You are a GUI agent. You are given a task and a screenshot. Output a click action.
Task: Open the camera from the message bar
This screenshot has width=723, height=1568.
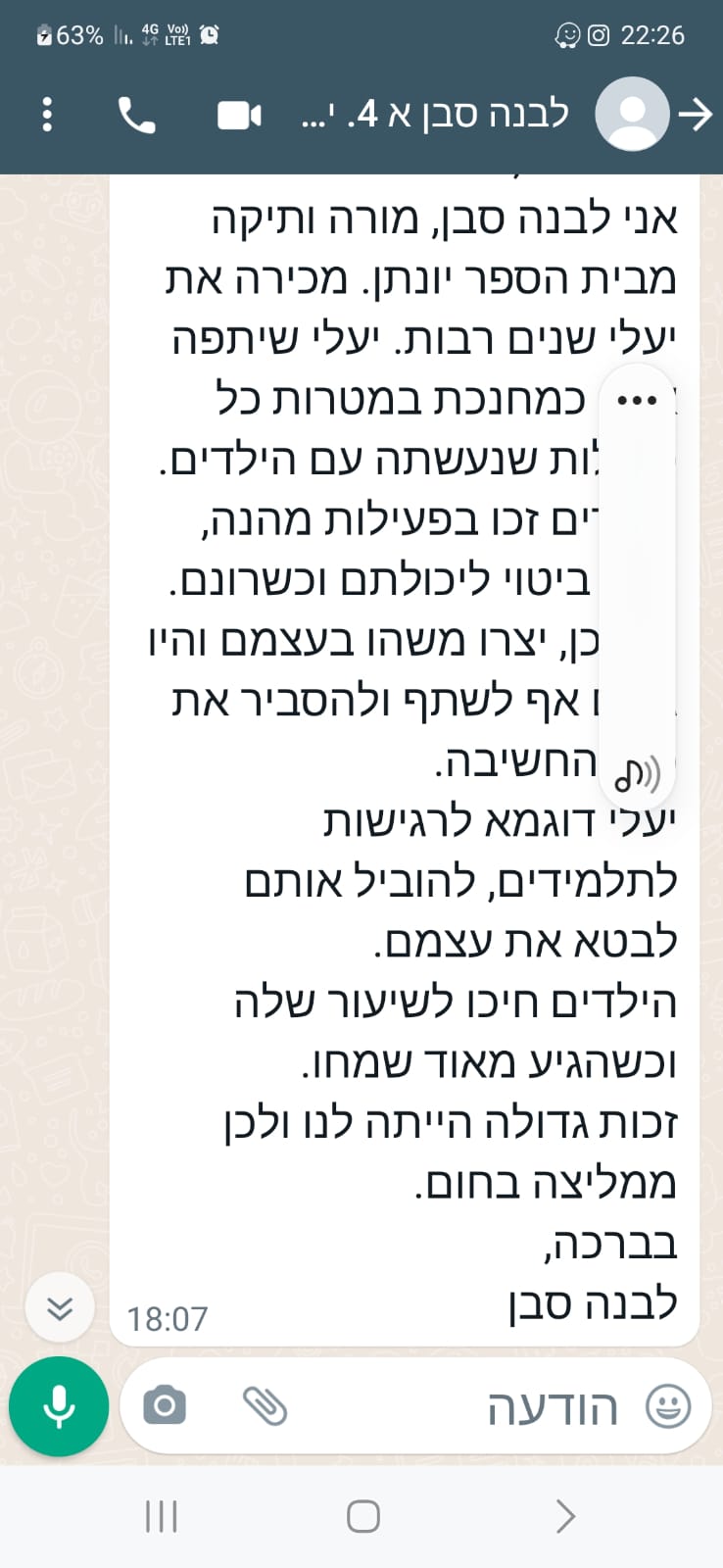click(x=165, y=1406)
